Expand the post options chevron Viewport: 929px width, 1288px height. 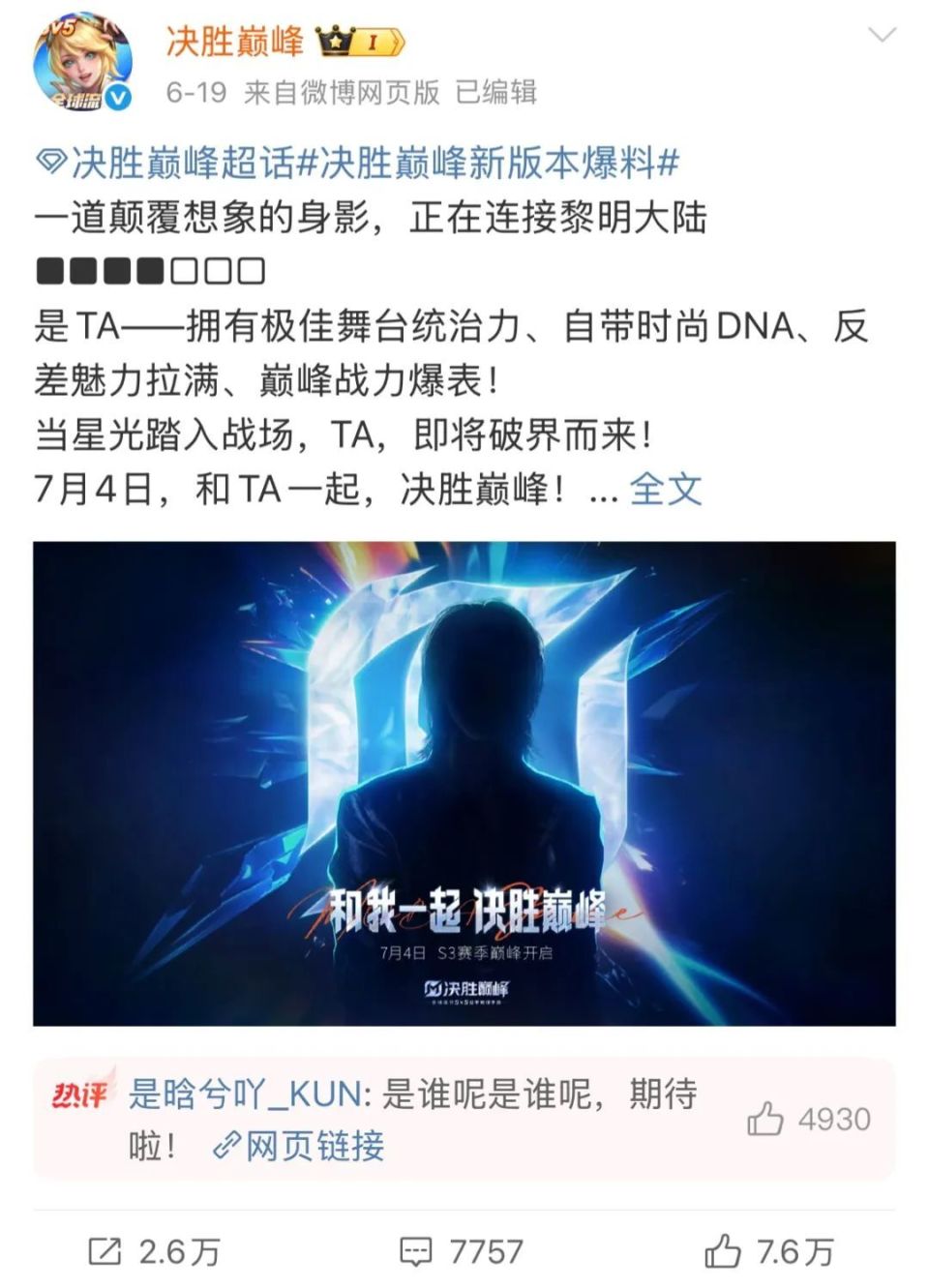coord(882,37)
